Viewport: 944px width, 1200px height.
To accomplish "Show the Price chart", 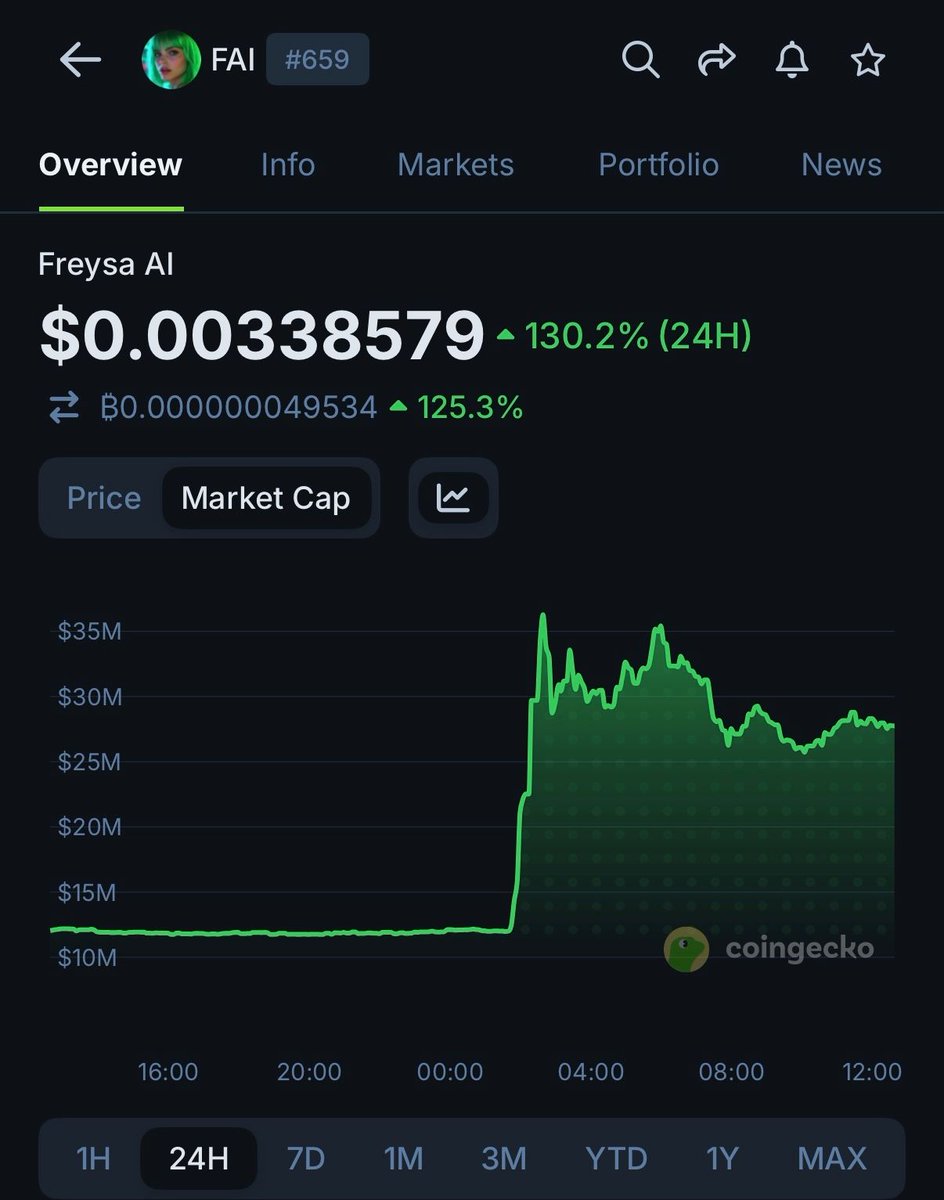I will [x=104, y=498].
